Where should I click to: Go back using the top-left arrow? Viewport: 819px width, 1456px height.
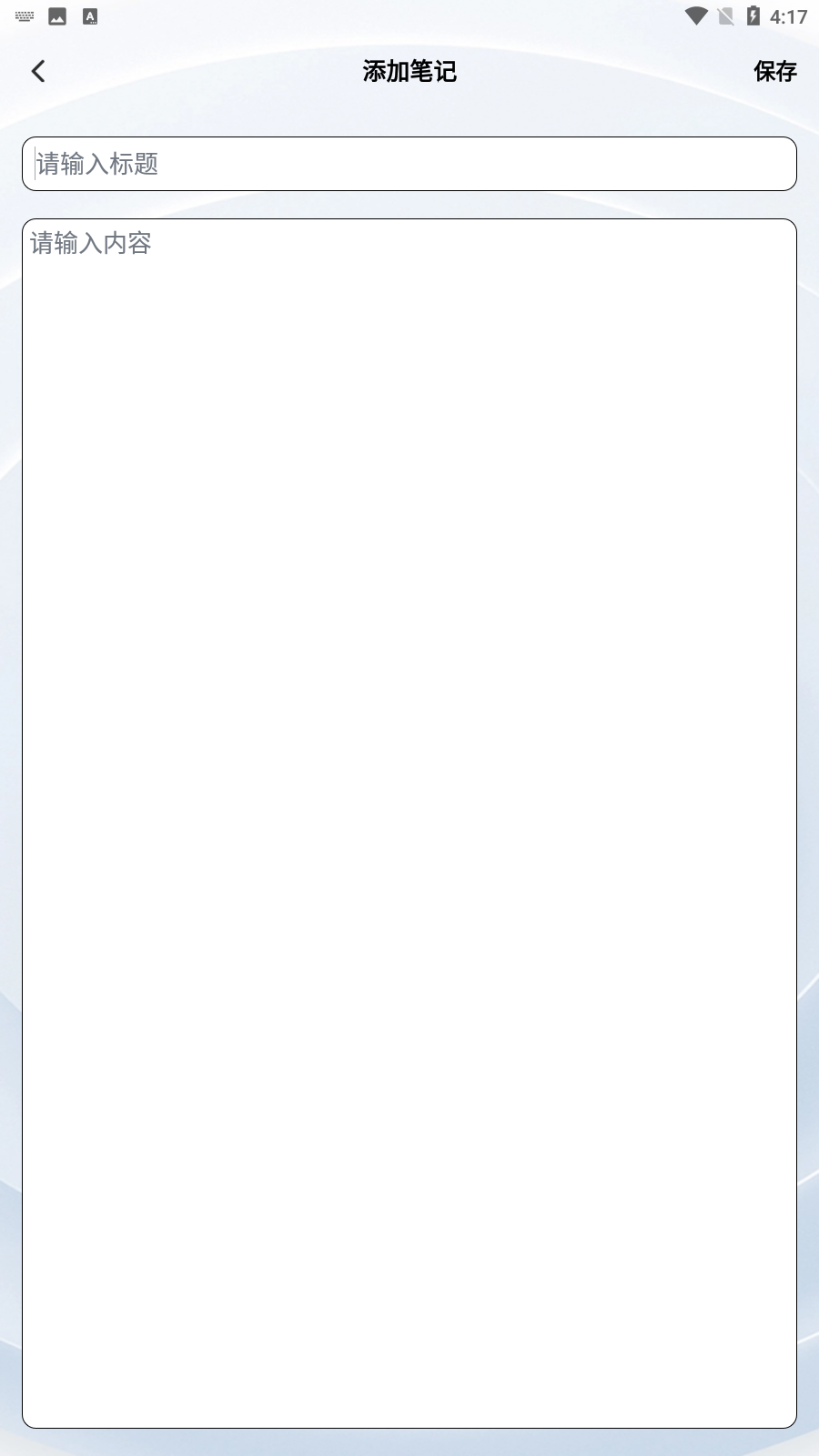coord(38,71)
